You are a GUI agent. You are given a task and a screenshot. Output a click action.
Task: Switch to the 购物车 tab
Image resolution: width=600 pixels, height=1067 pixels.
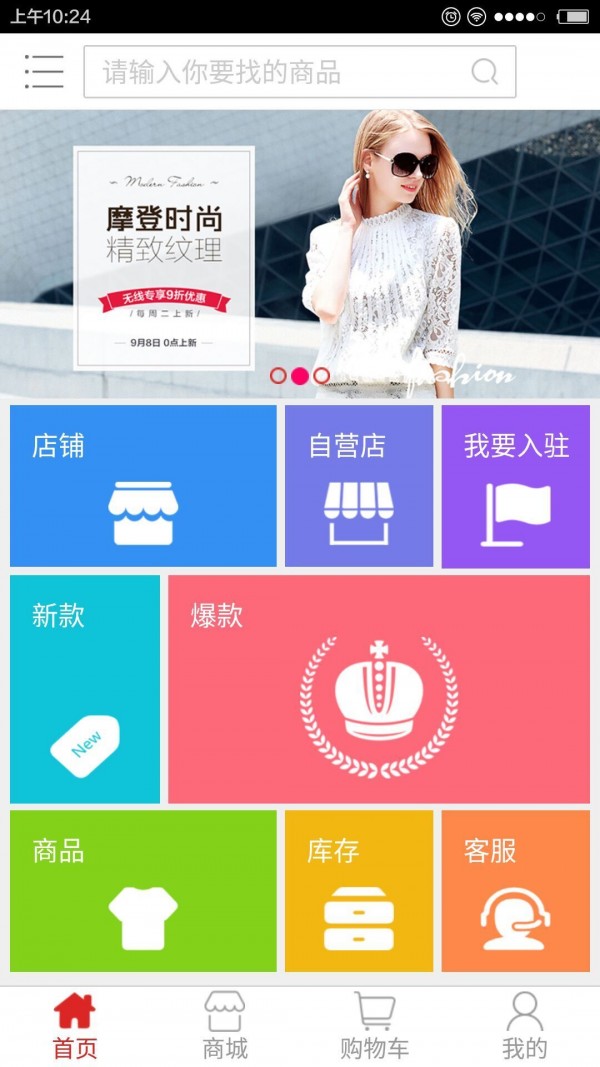(x=375, y=1026)
